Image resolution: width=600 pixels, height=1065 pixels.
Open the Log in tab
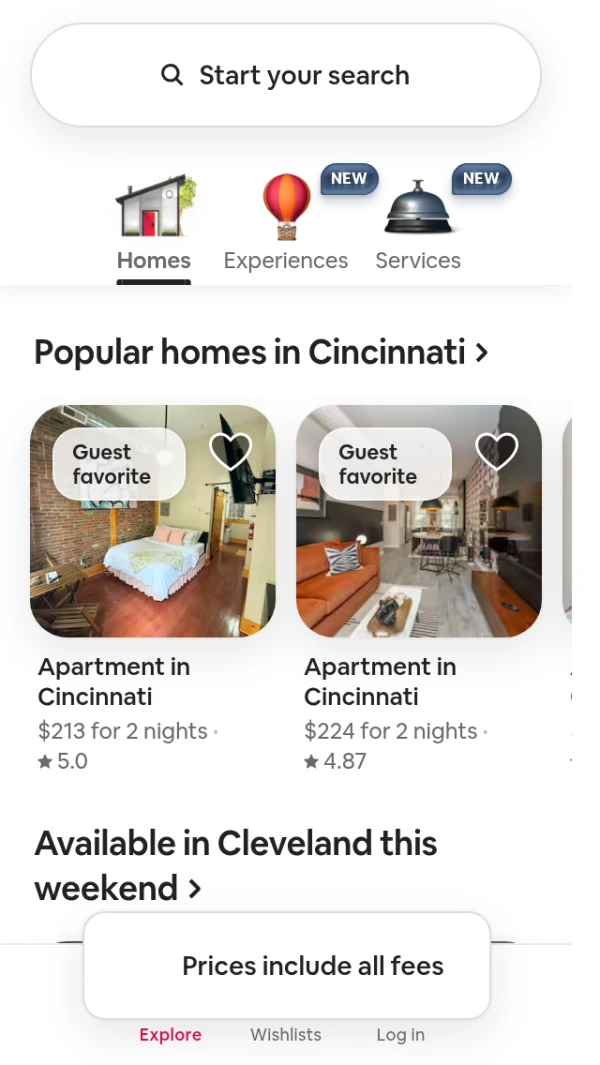(400, 1035)
